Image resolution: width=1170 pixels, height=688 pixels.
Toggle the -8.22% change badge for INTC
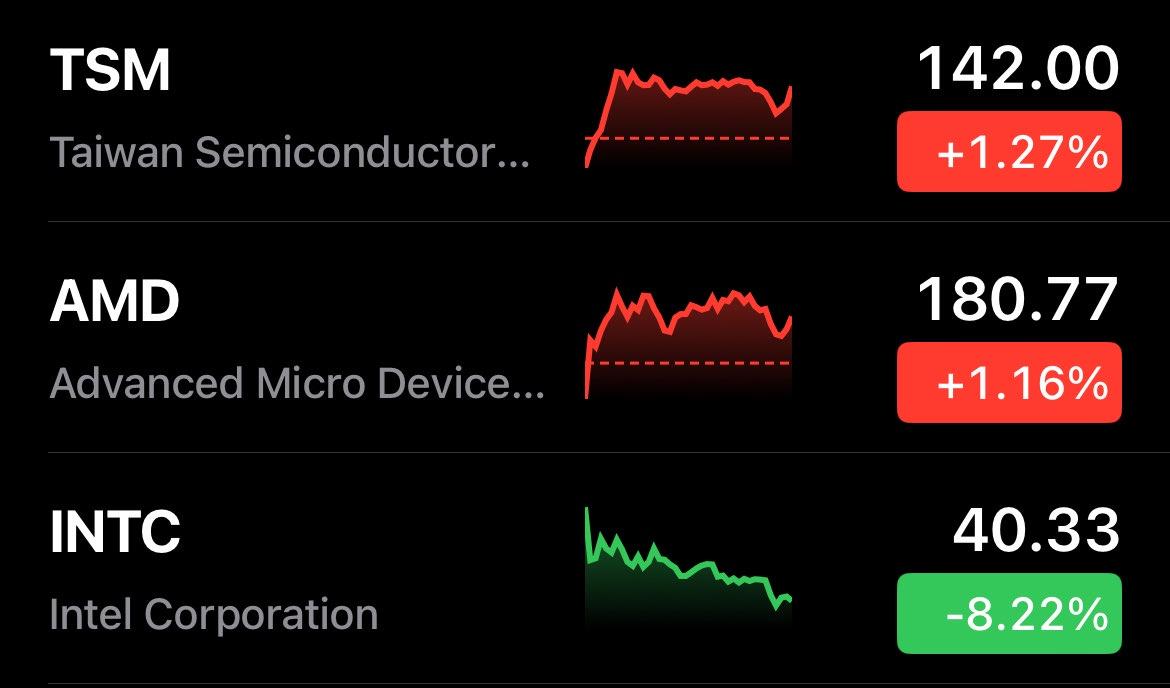pos(1009,613)
